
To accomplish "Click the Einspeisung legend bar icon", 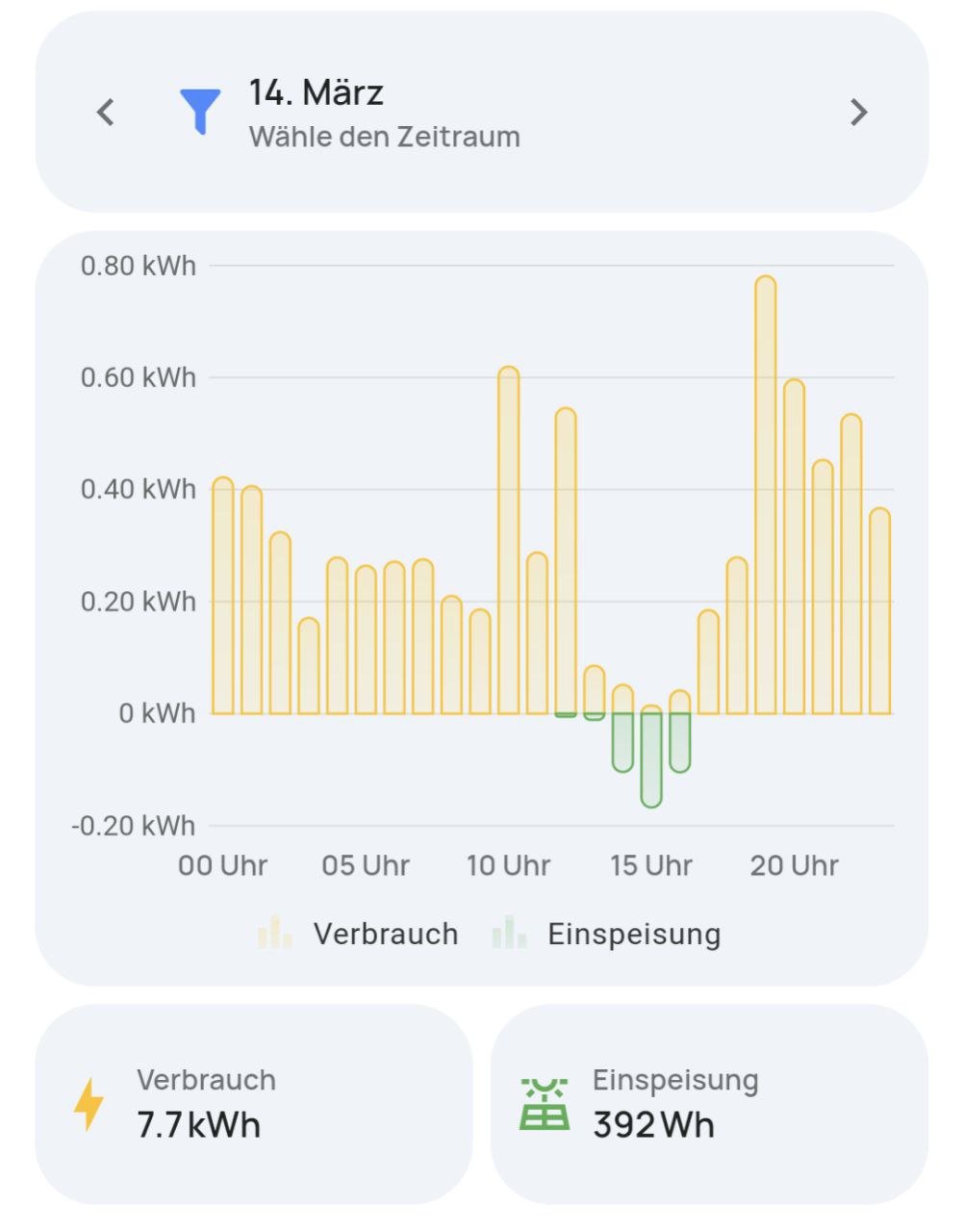I will tap(508, 931).
